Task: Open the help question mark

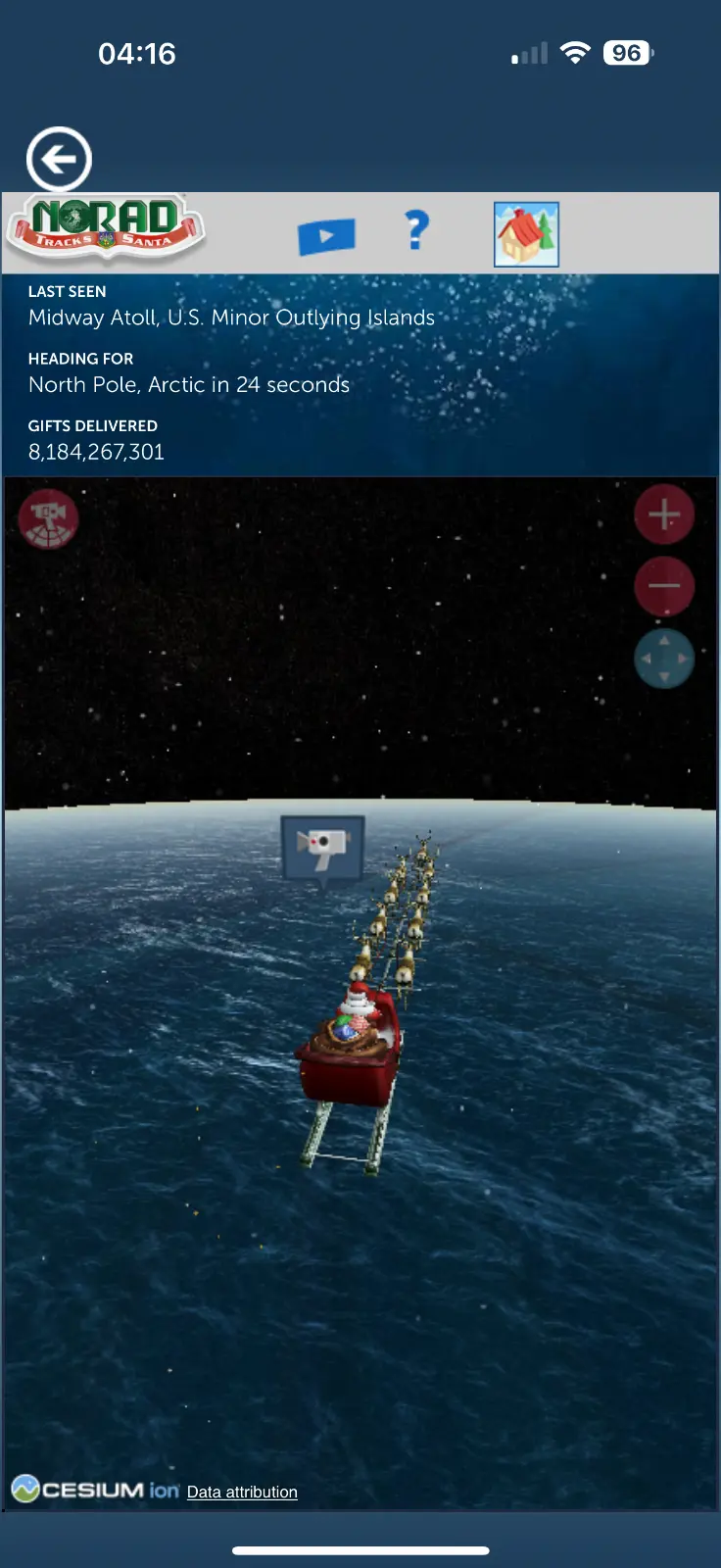Action: pyautogui.click(x=417, y=230)
